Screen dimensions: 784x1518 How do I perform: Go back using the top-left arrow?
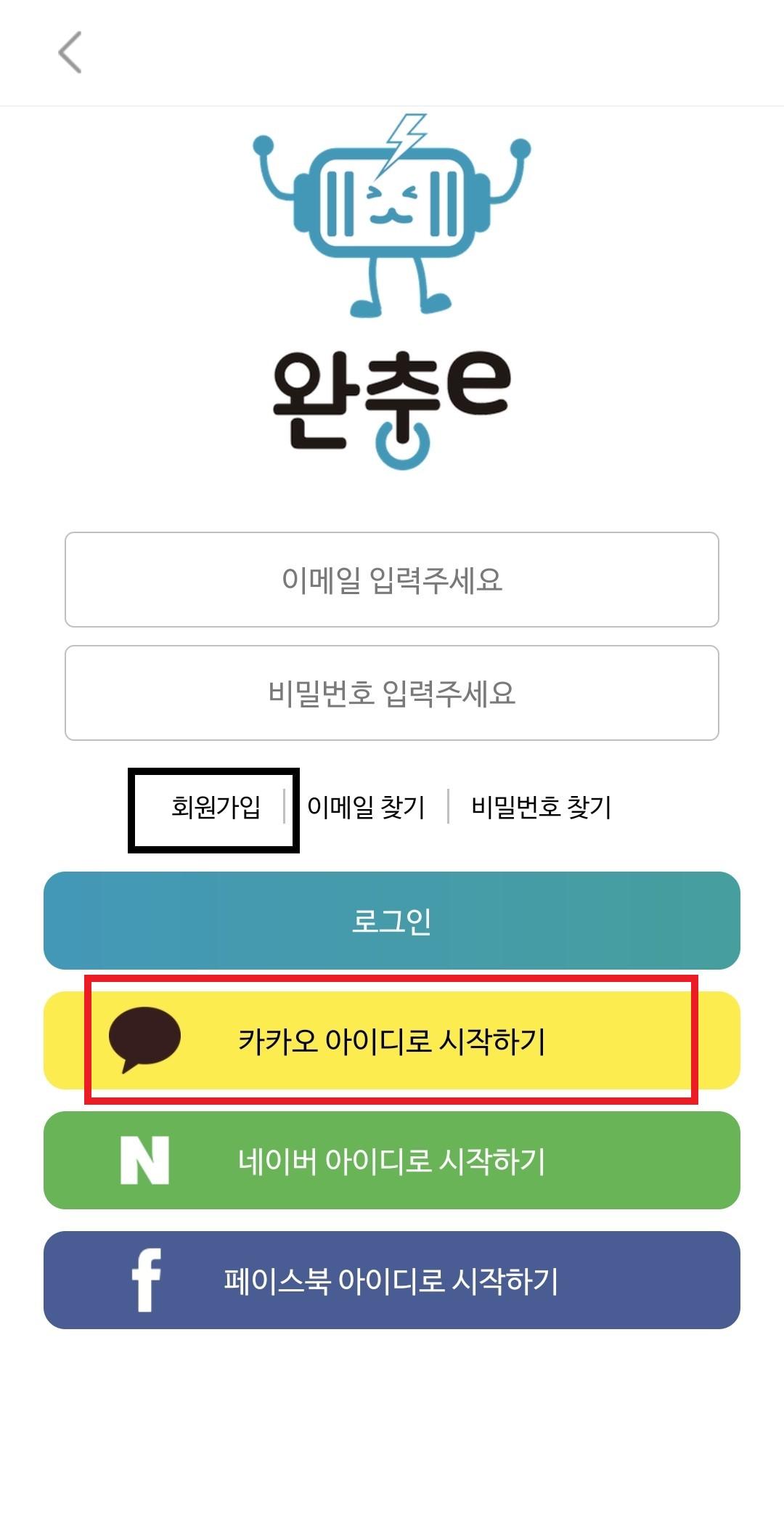[70, 52]
